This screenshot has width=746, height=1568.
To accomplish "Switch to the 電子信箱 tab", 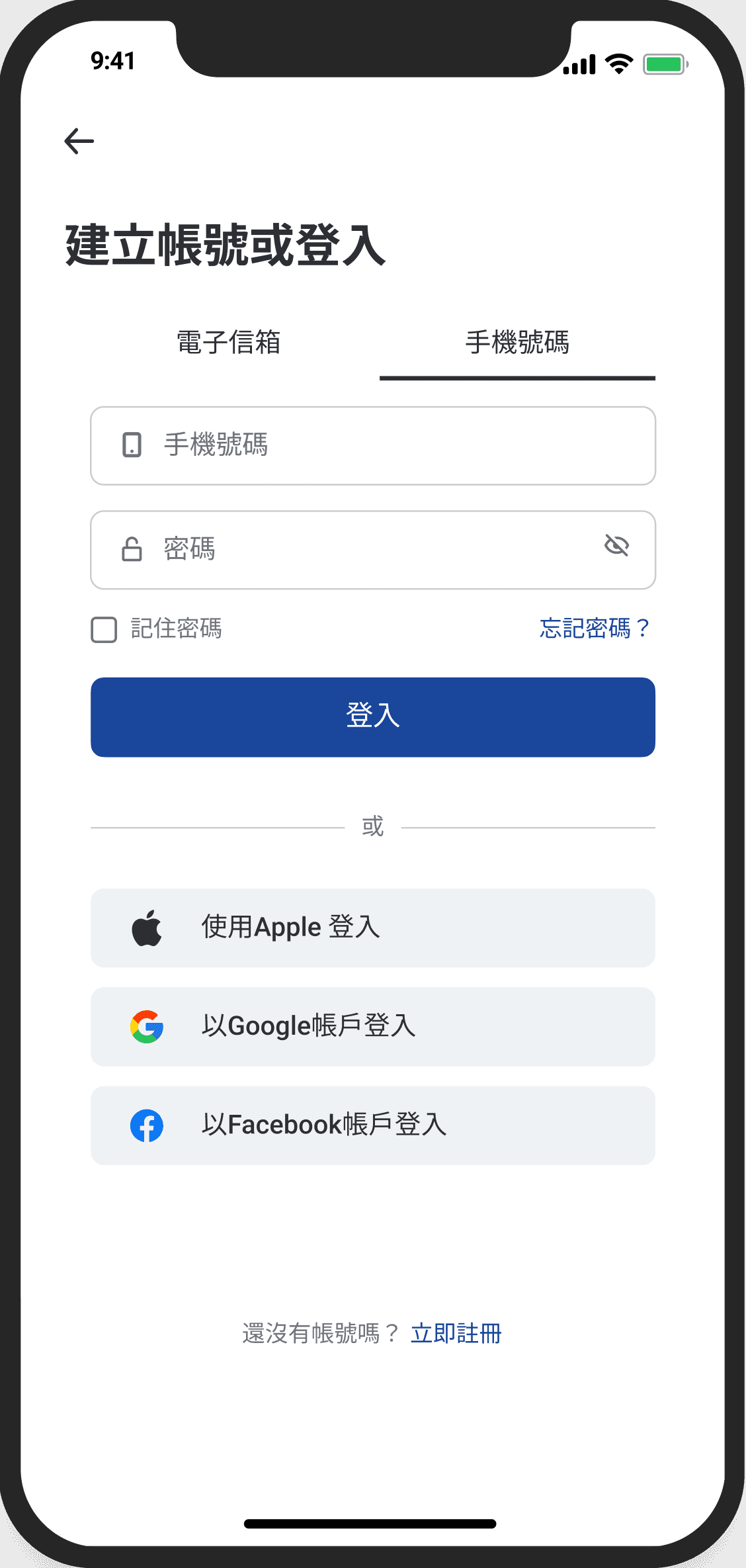I will 229,343.
